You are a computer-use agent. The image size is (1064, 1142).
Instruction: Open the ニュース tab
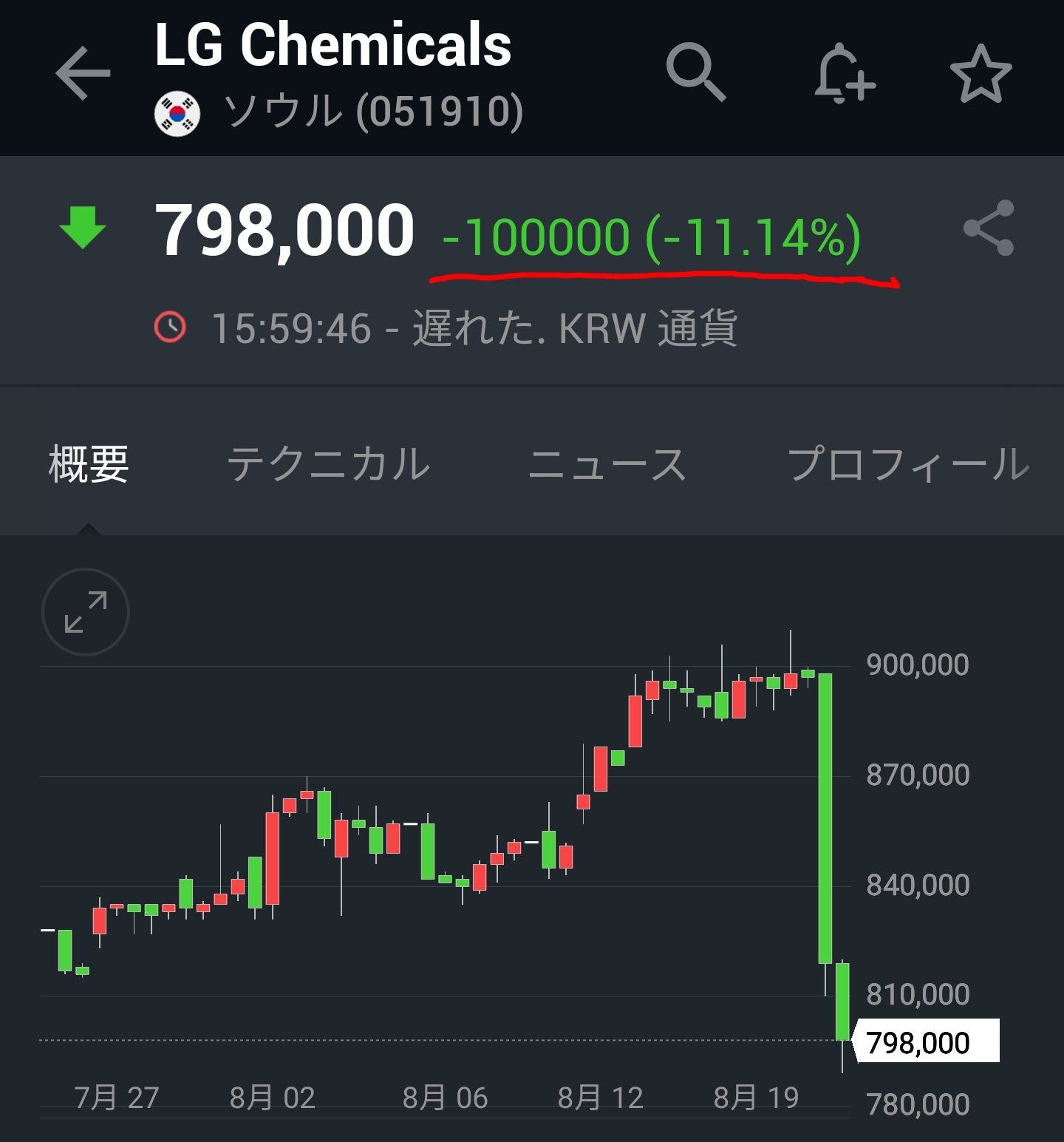(607, 464)
